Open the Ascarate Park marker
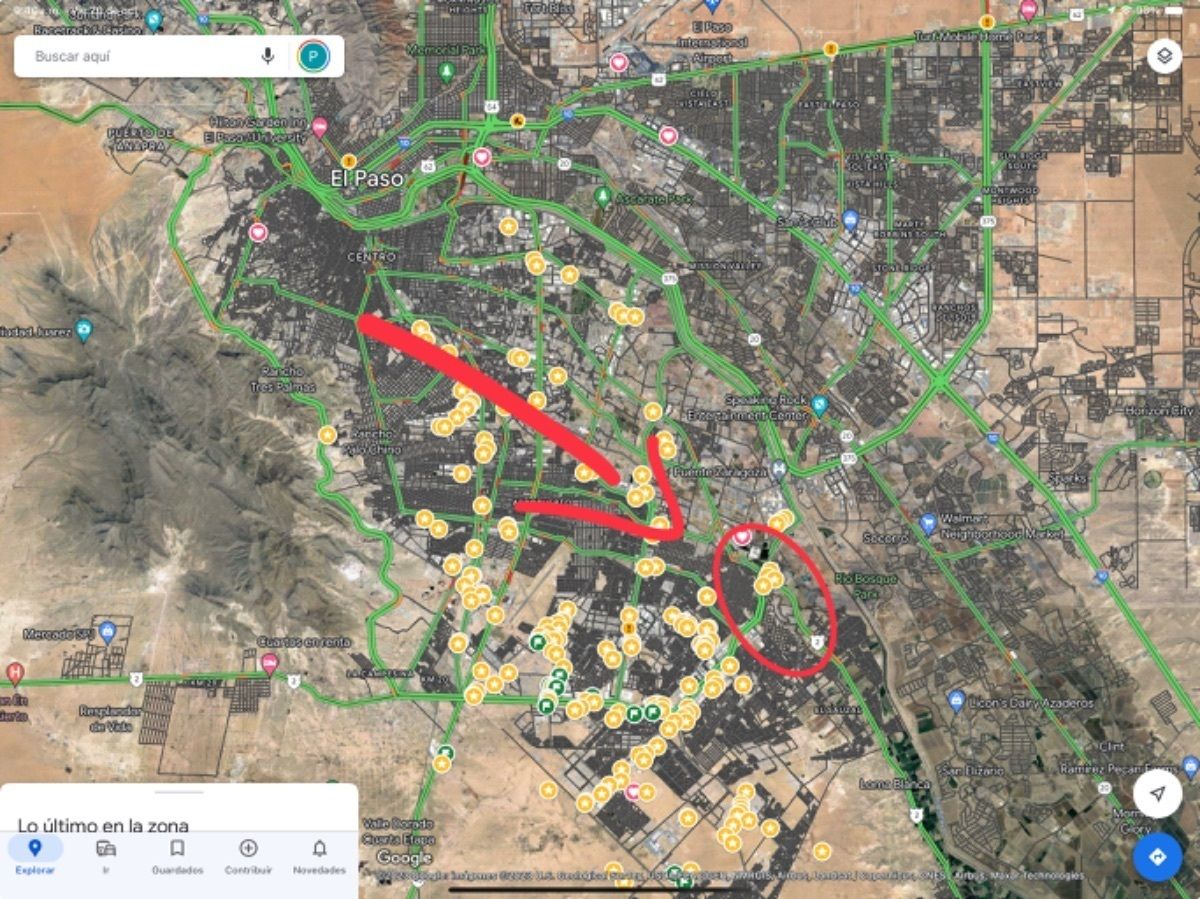Image resolution: width=1200 pixels, height=899 pixels. [602, 196]
